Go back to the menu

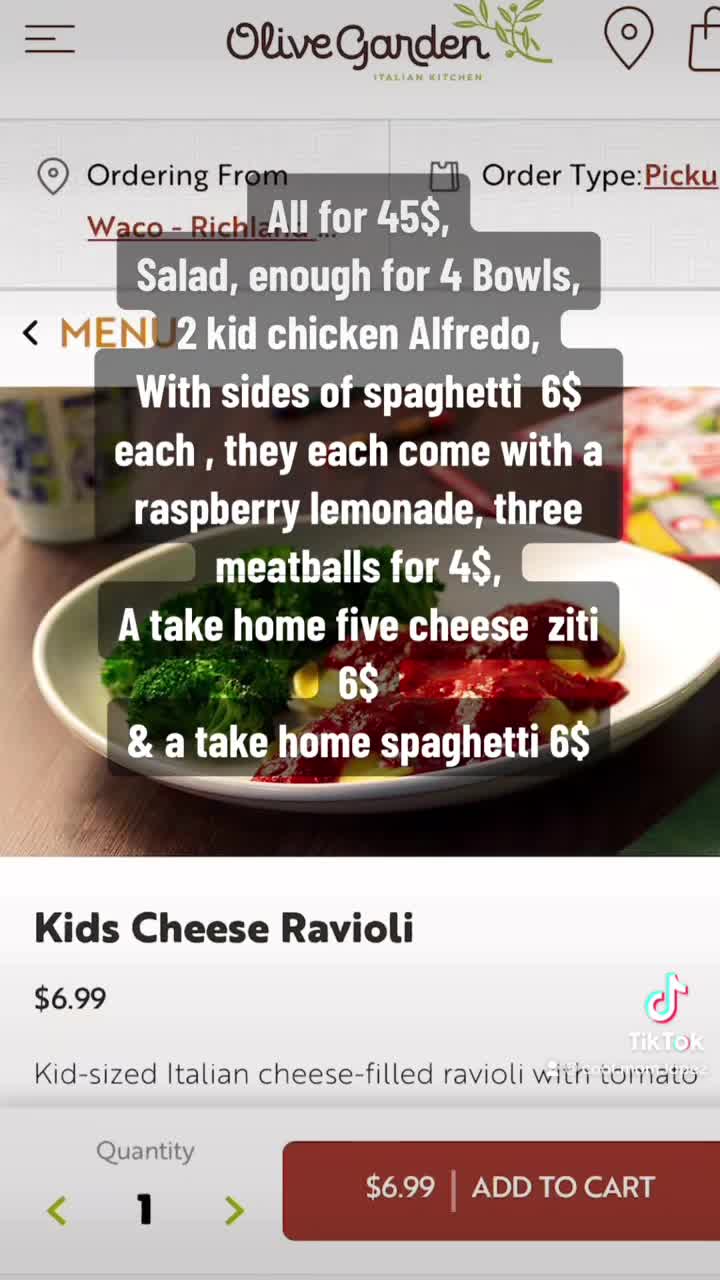[x=60, y=333]
